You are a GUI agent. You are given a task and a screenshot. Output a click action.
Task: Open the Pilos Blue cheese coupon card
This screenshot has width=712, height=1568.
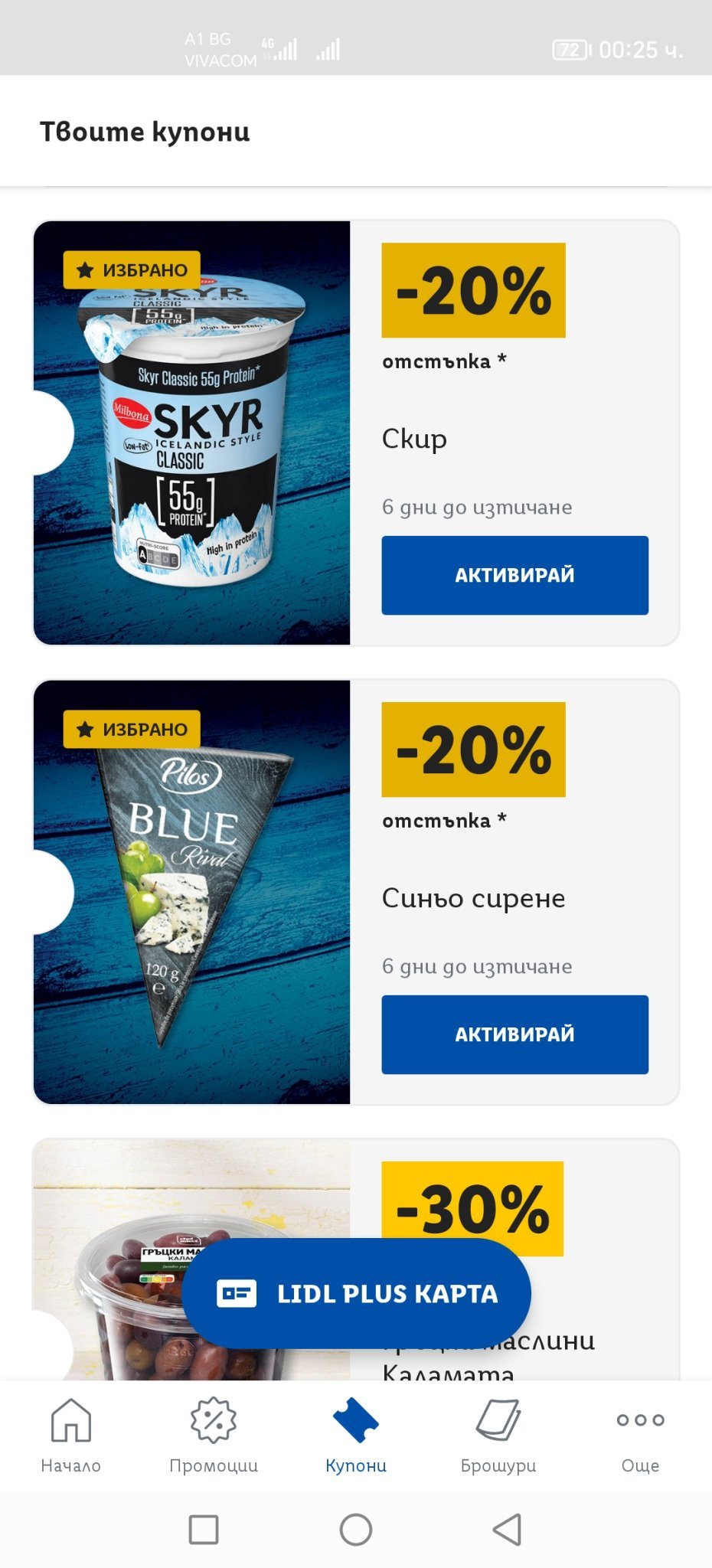coord(191,892)
